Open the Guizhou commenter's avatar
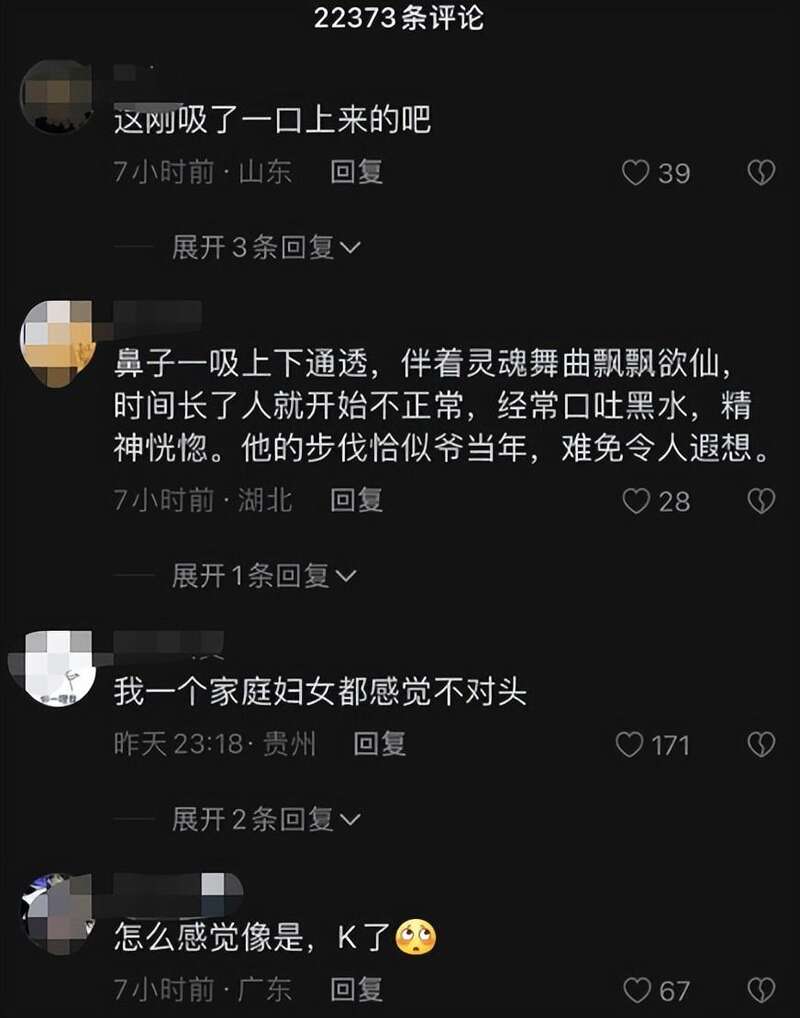800x1018 pixels. (58, 668)
